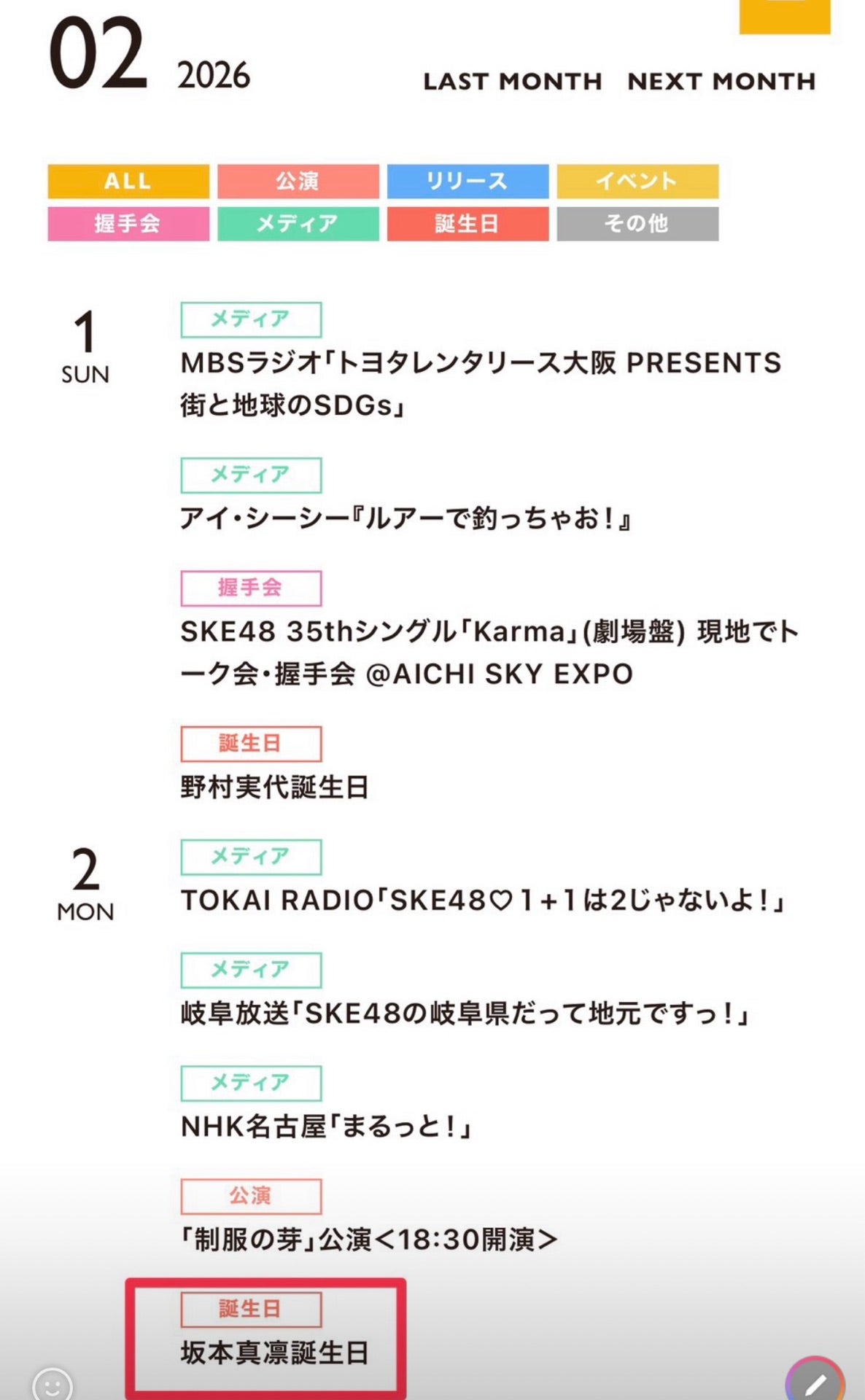Screen dimensions: 865x1400
Task: Select the ALL filter
Action: (x=128, y=181)
